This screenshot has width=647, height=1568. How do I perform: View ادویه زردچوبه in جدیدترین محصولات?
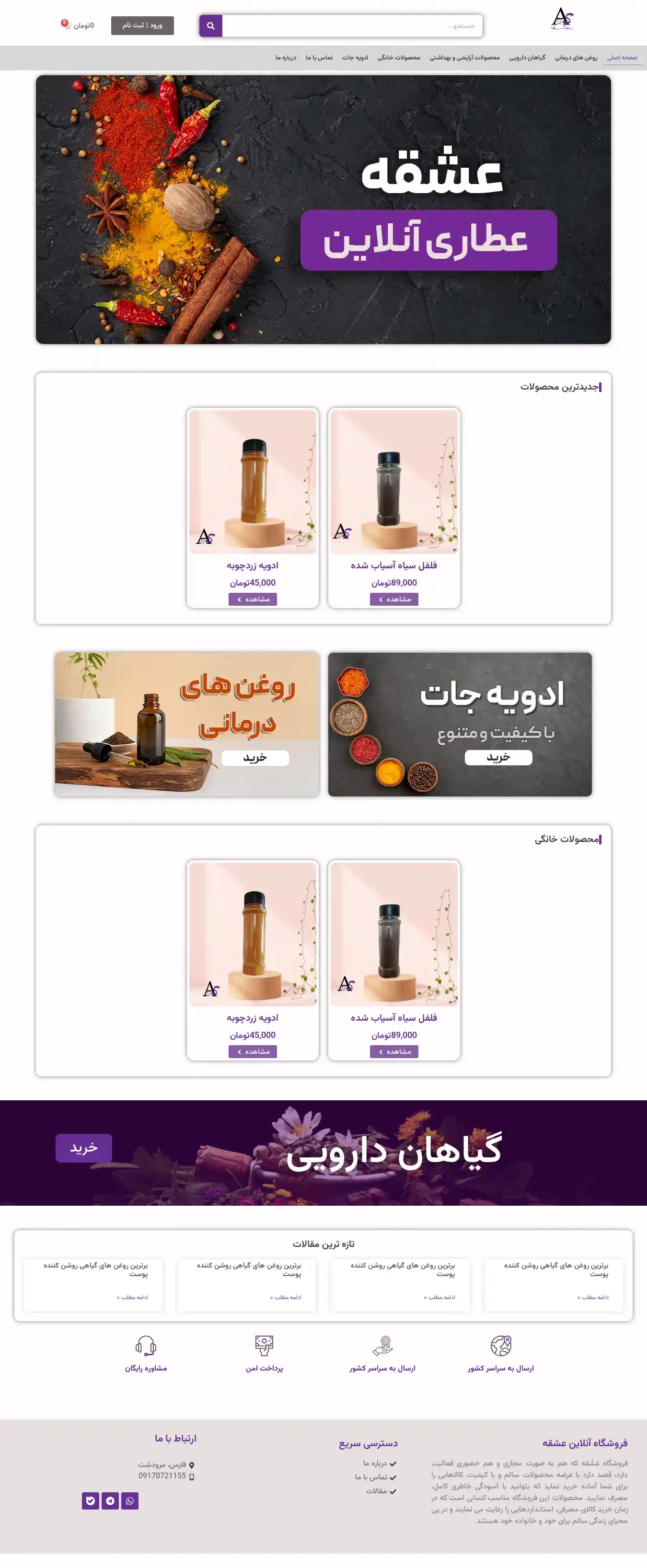[253, 599]
